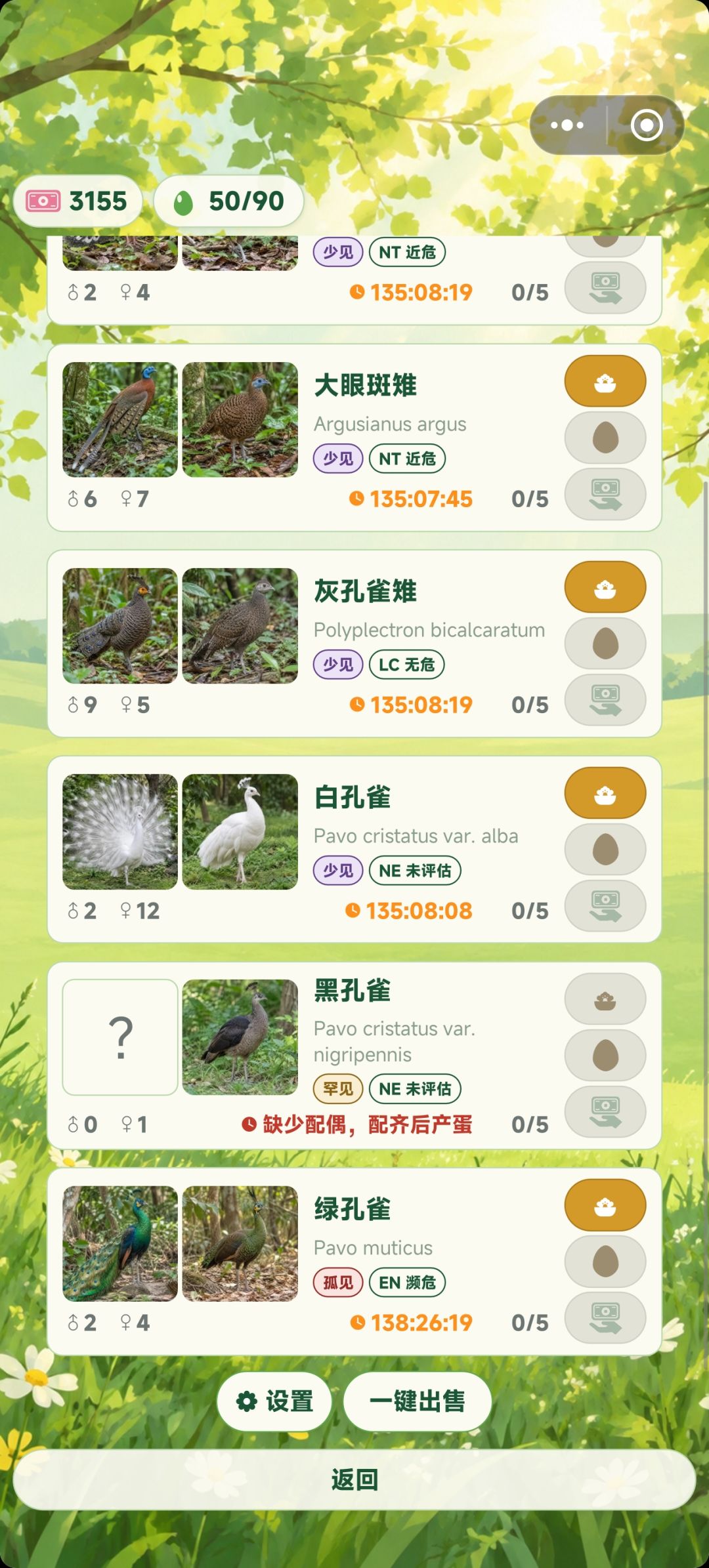Open 设置 settings

274,1401
